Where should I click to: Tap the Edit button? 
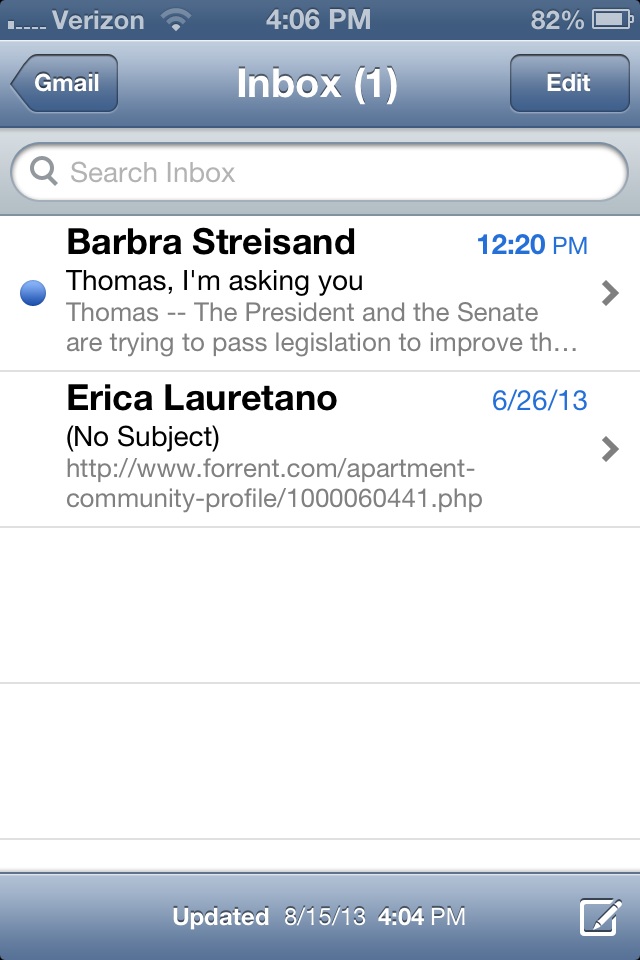pyautogui.click(x=568, y=84)
